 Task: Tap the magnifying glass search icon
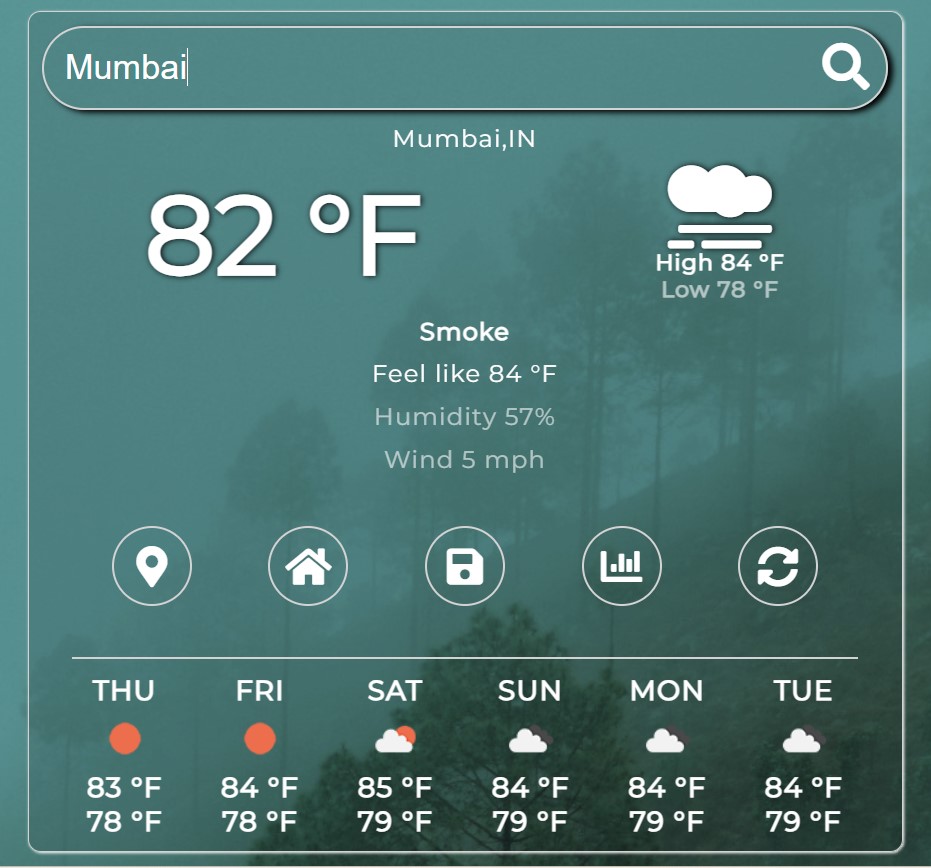pyautogui.click(x=845, y=67)
